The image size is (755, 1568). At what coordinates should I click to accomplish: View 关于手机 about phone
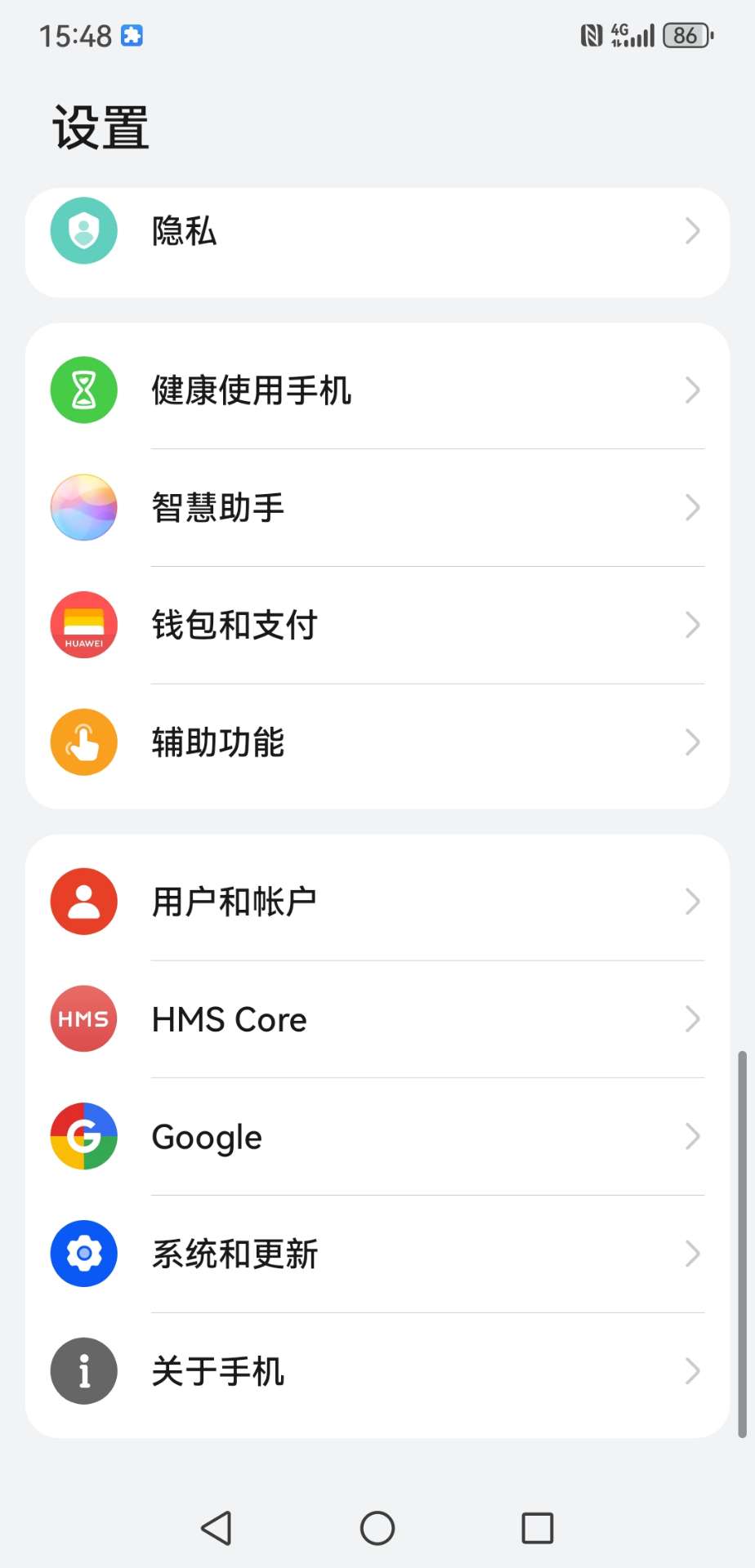pos(377,1371)
